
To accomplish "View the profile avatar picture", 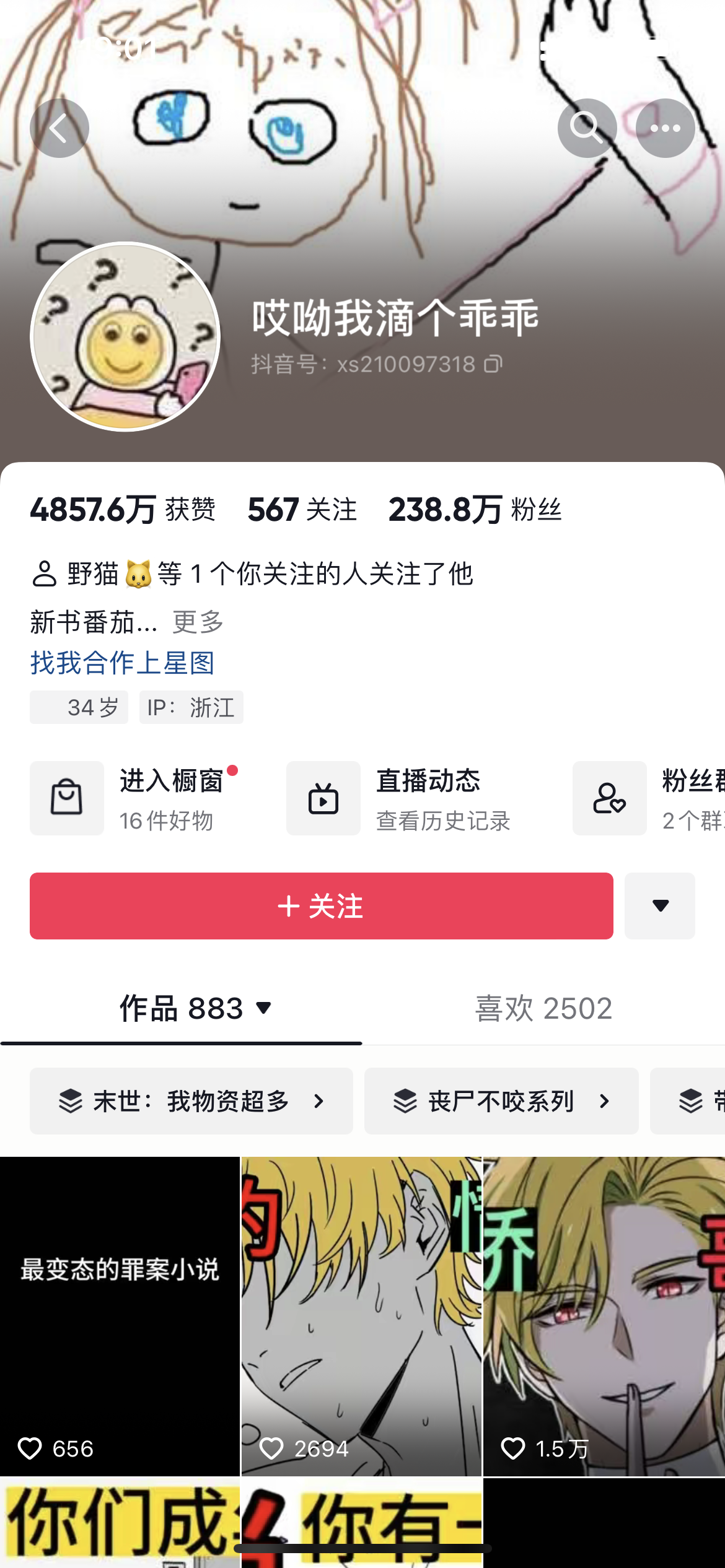I will click(125, 336).
